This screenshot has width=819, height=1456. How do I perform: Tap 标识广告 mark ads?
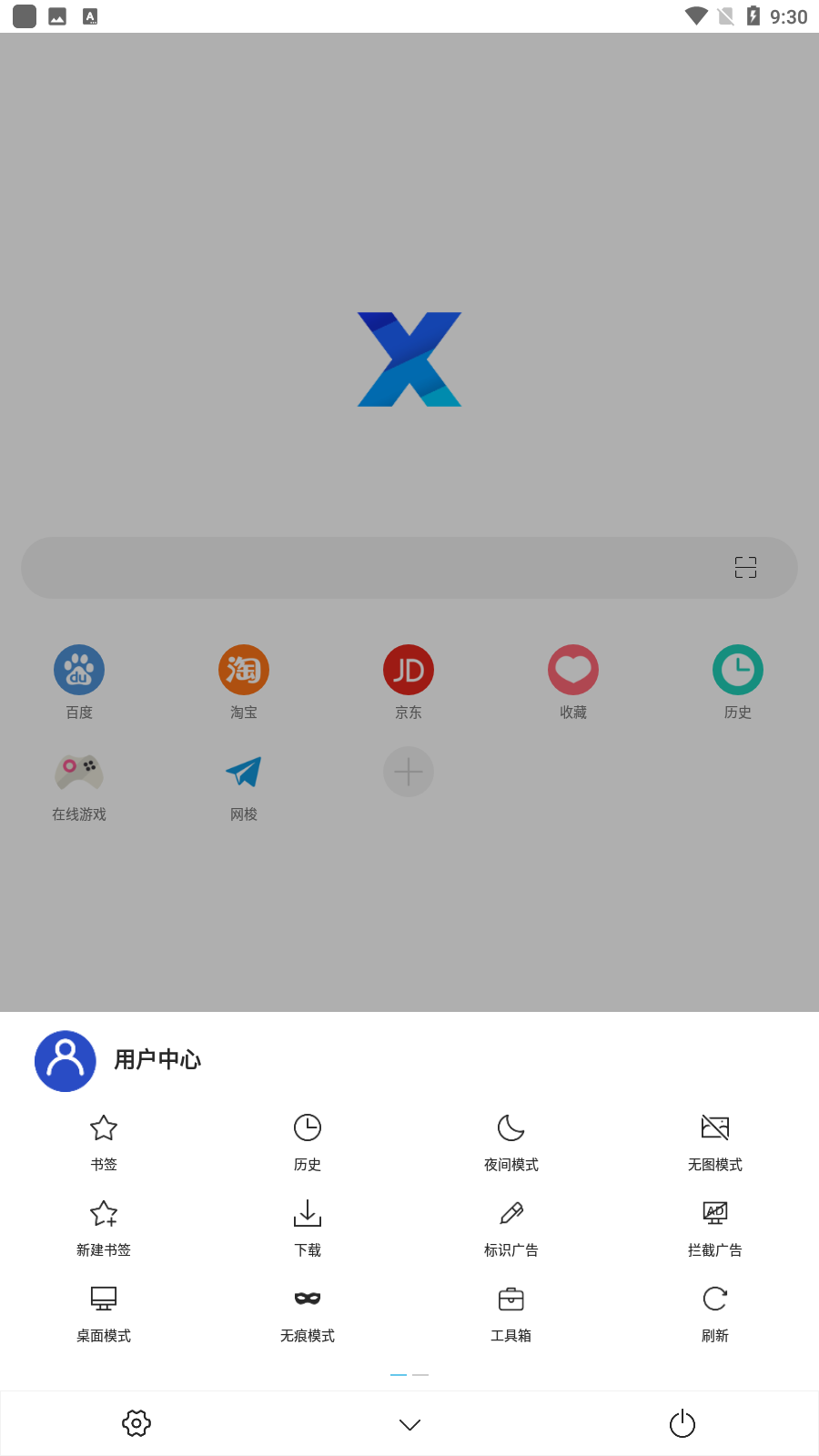[x=511, y=1228]
